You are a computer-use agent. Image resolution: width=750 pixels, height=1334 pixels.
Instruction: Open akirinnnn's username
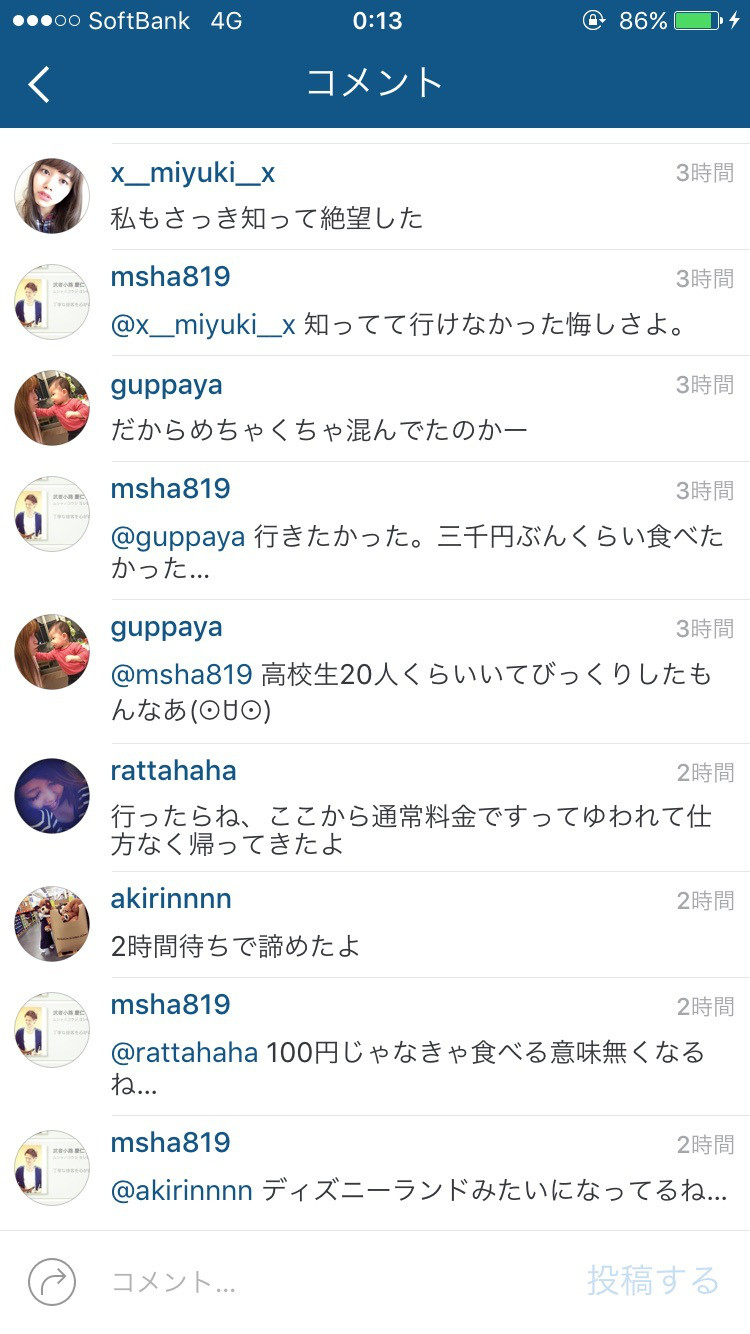coord(171,898)
